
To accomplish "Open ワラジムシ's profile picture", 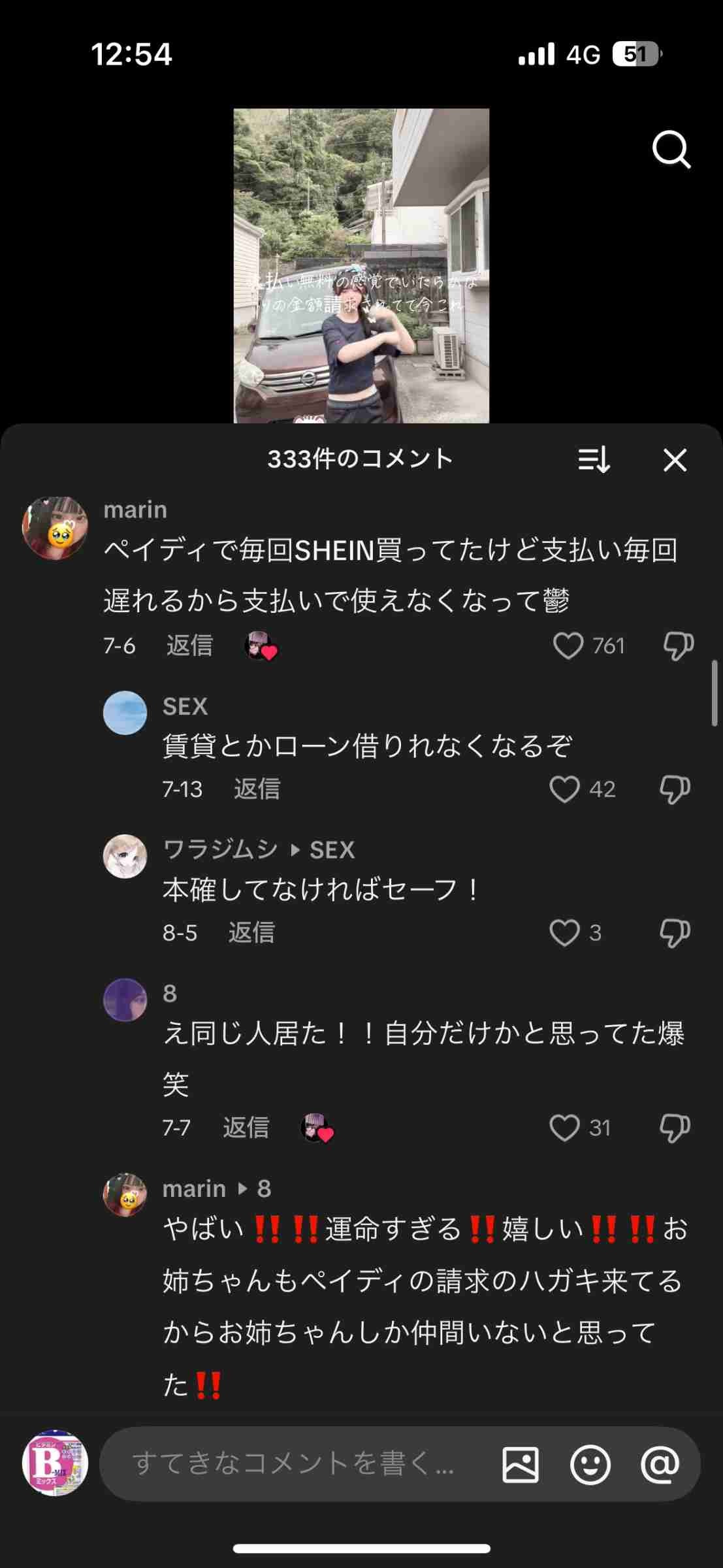I will pyautogui.click(x=125, y=856).
